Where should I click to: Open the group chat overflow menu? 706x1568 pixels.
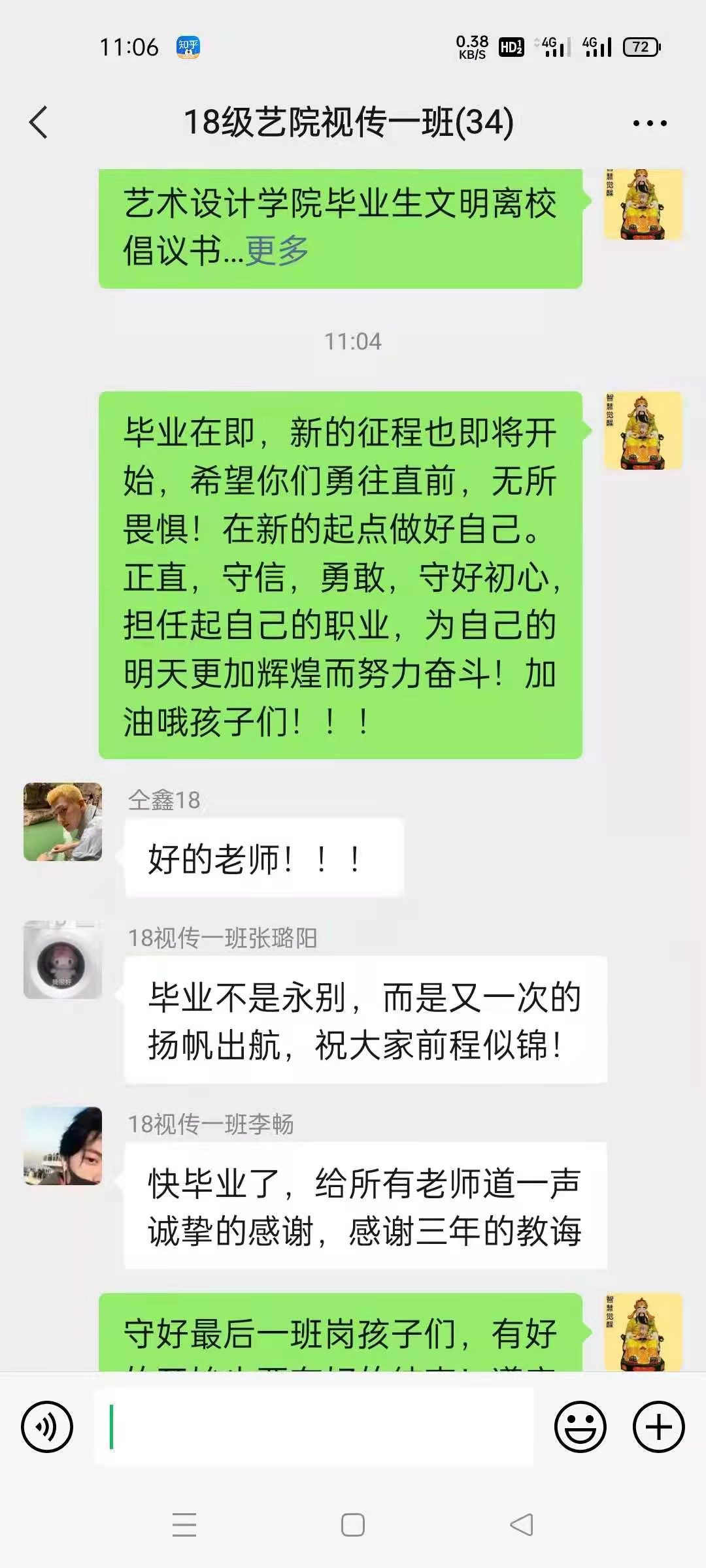tap(650, 123)
